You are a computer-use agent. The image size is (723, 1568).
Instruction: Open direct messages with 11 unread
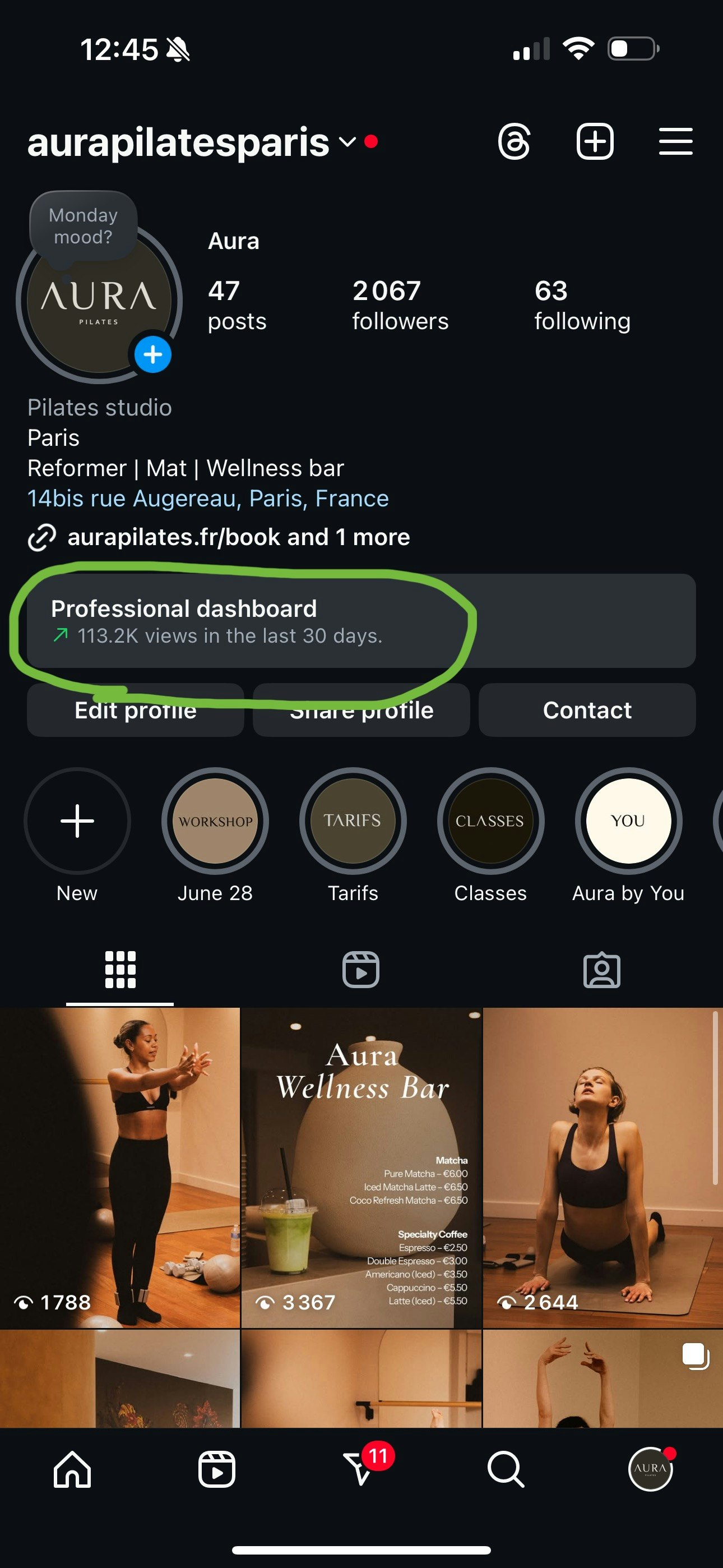361,1469
